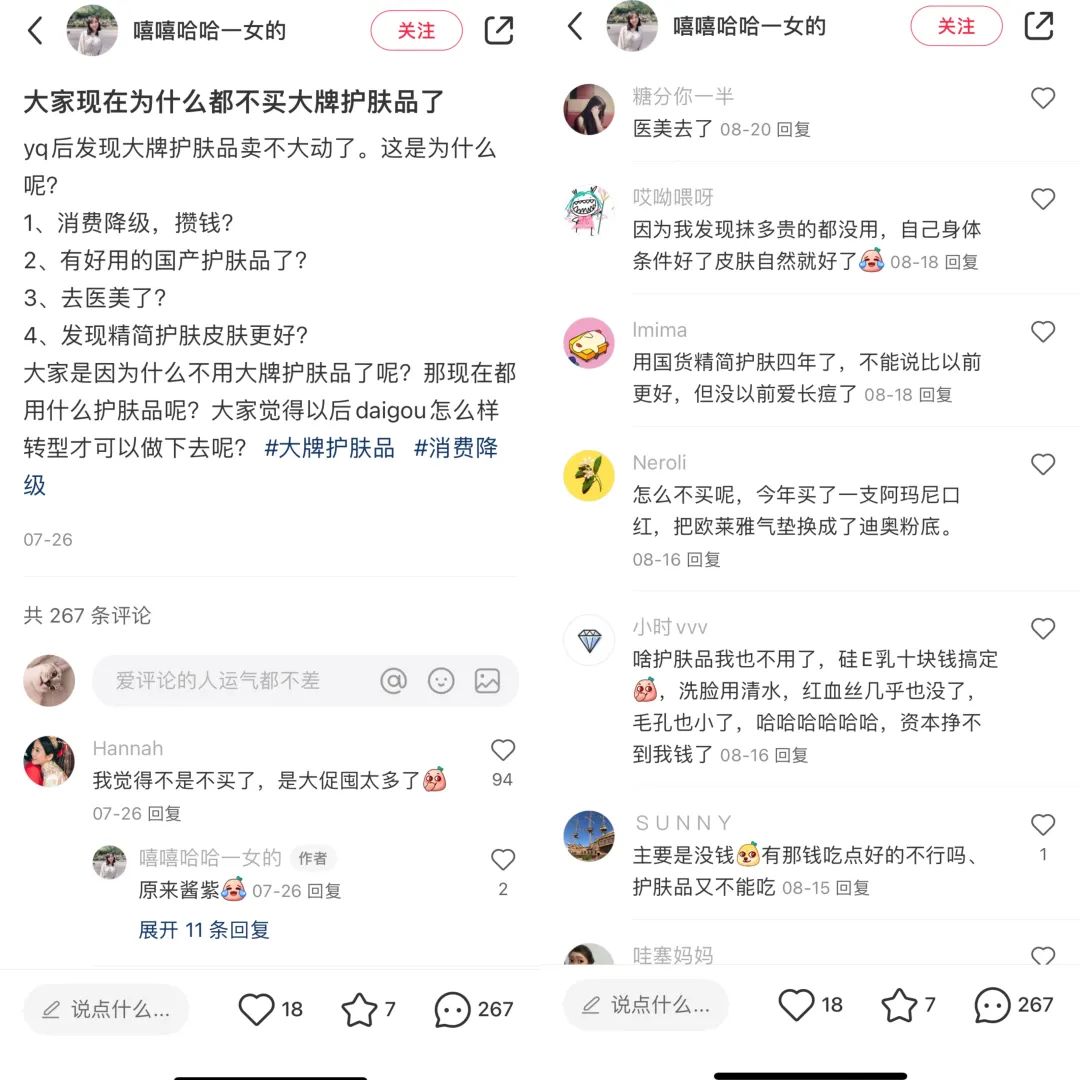Like SUNNY's comment

pos(1043,824)
